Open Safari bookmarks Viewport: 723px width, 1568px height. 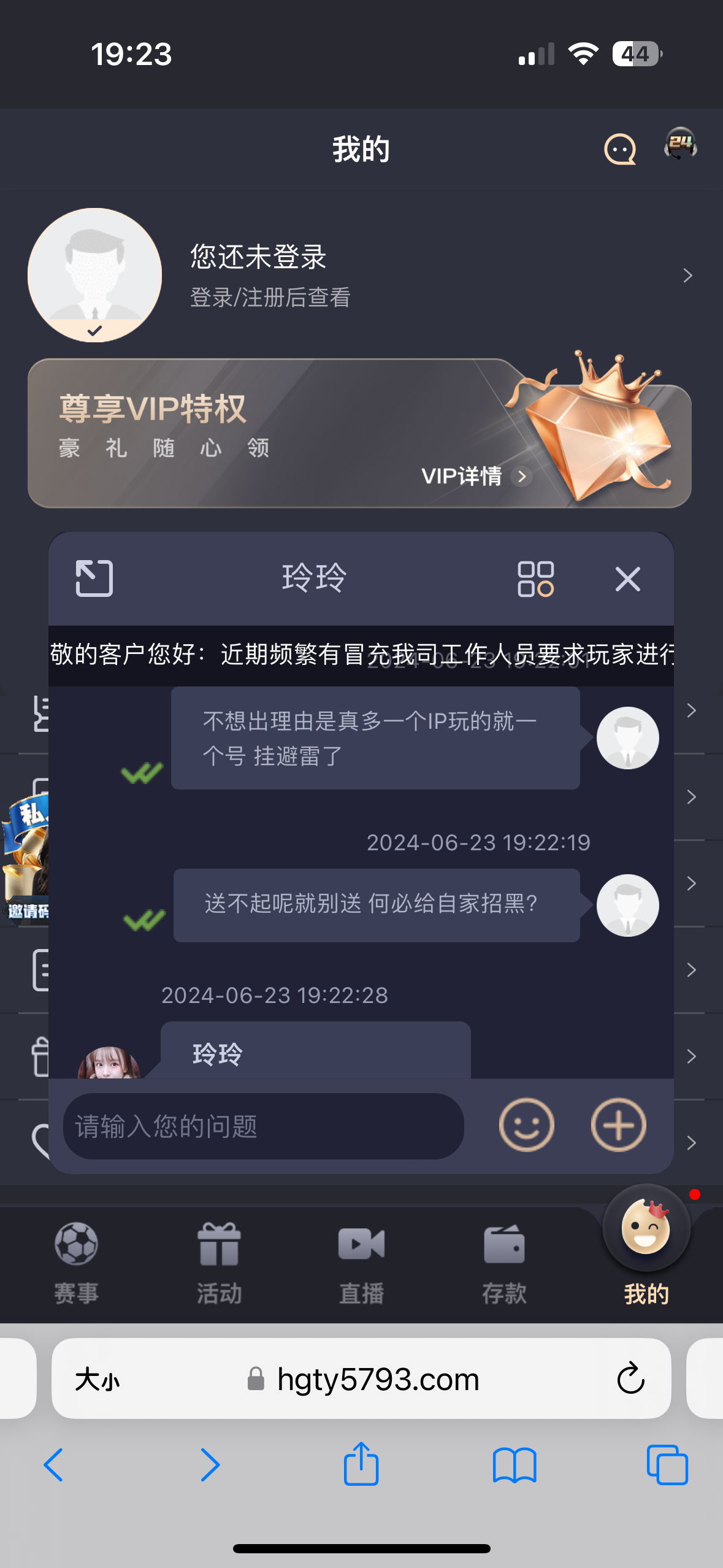pos(514,1465)
